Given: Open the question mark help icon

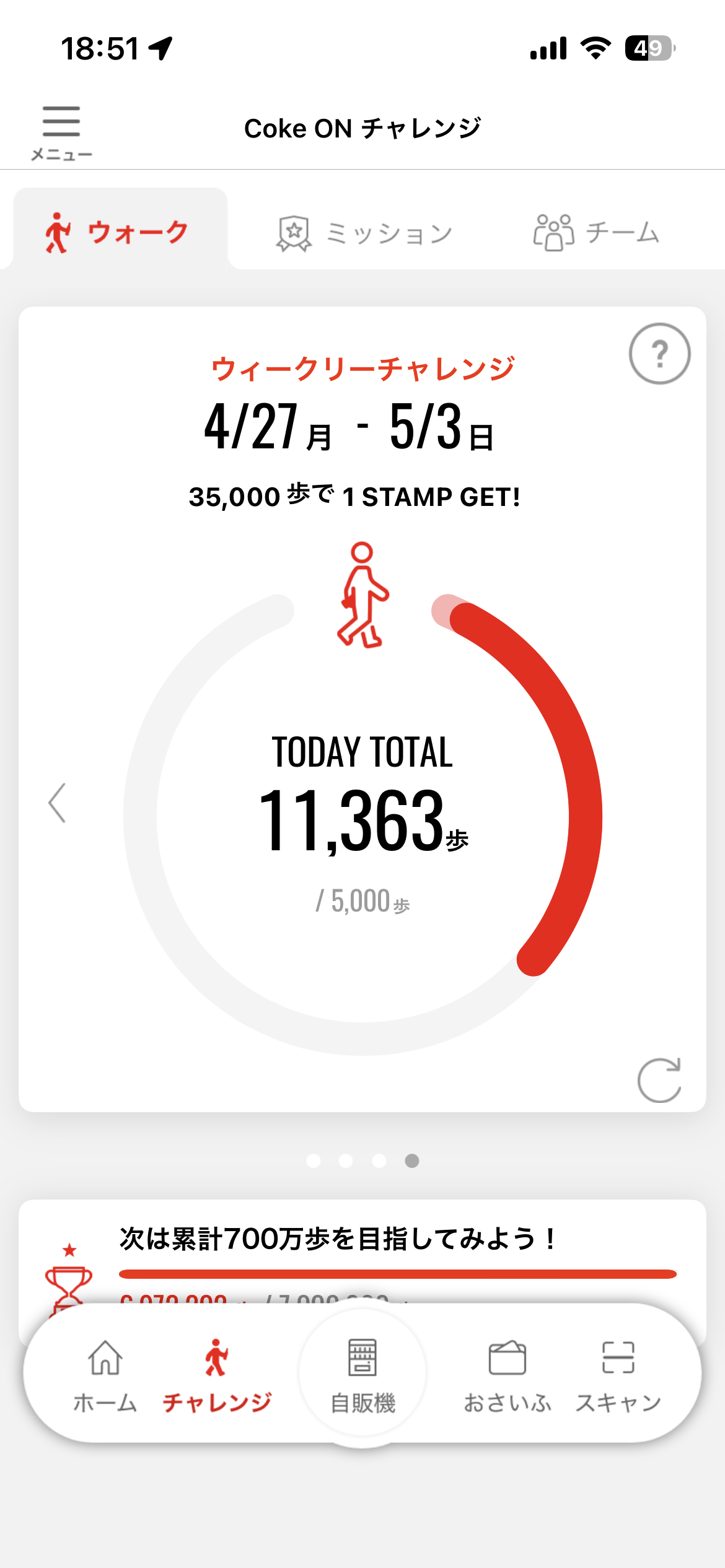Looking at the screenshot, I should pos(659,354).
